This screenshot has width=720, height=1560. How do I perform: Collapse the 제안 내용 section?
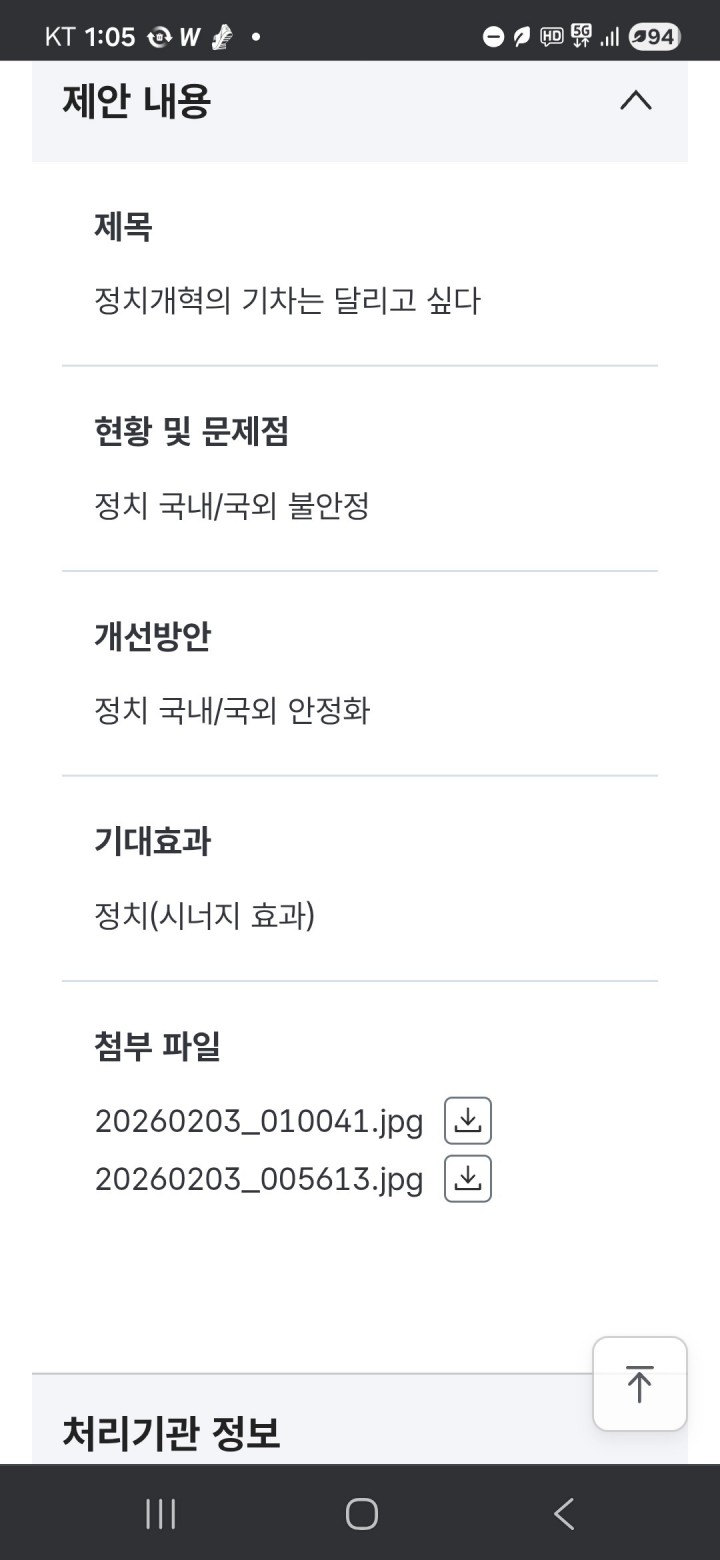click(x=636, y=101)
